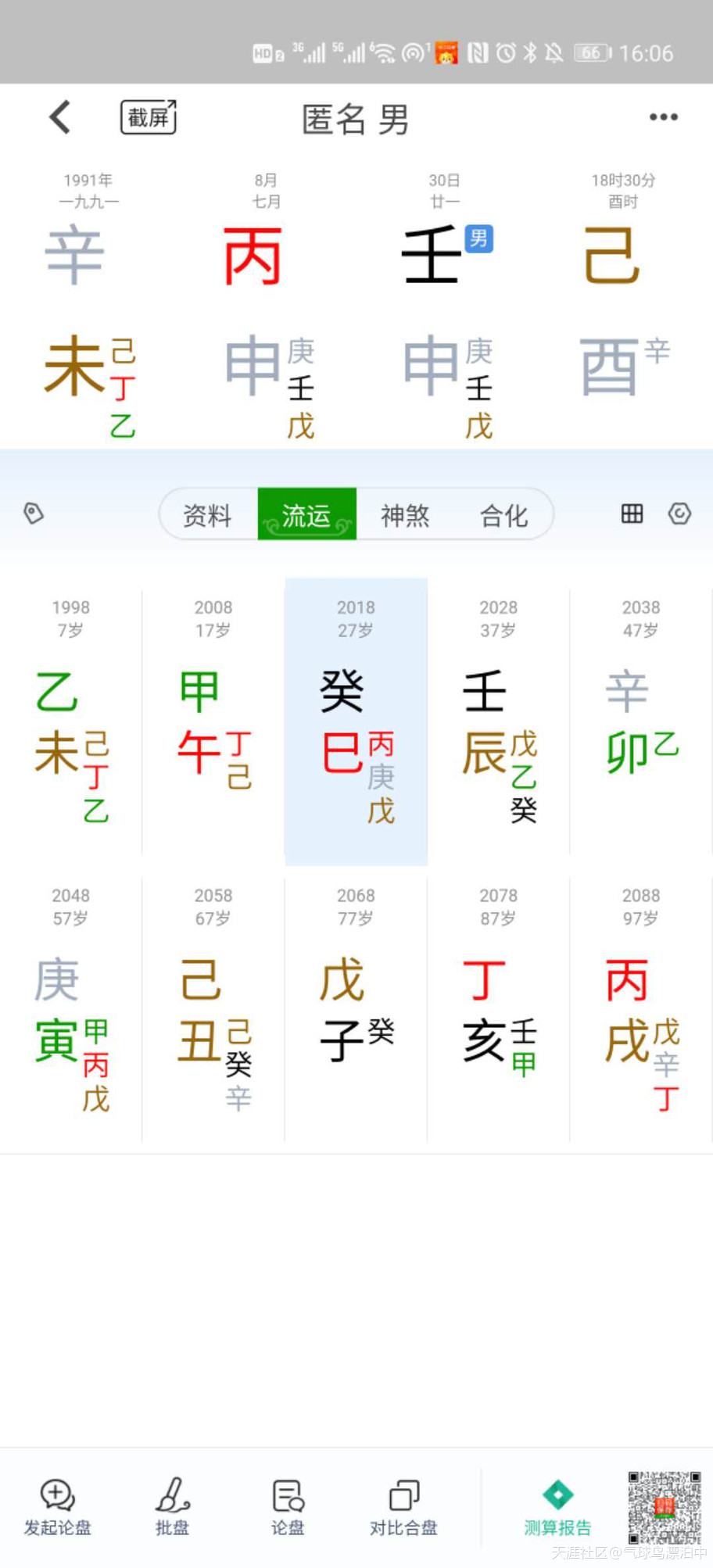The height and width of the screenshot is (1568, 713).
Task: Open the 合化 tab
Action: click(503, 514)
